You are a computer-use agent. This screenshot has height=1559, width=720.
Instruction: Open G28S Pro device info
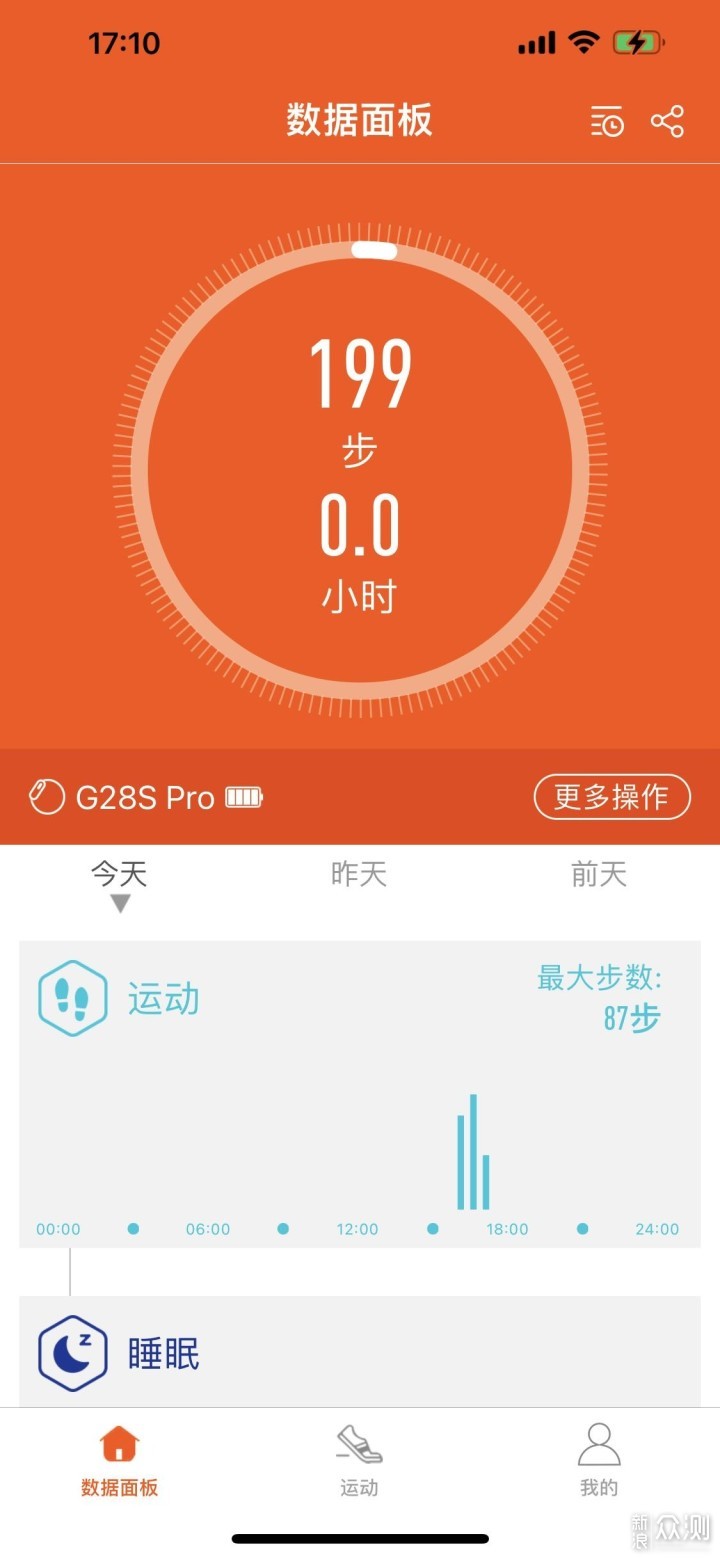pos(146,797)
